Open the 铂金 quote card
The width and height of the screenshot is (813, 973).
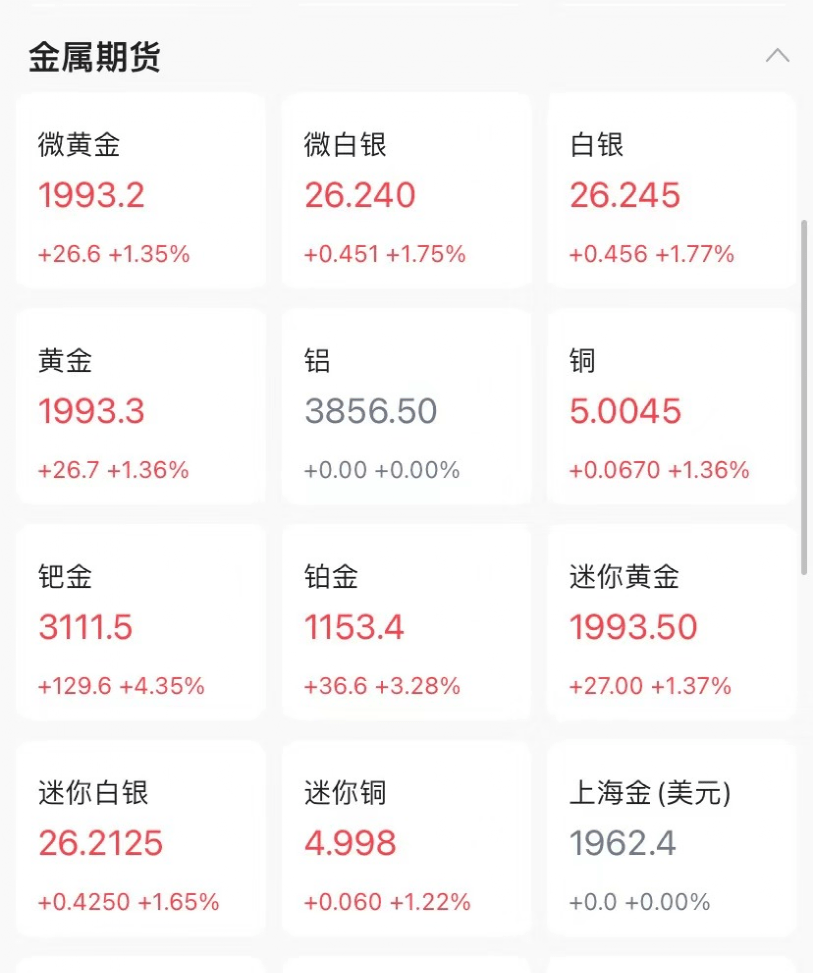406,623
